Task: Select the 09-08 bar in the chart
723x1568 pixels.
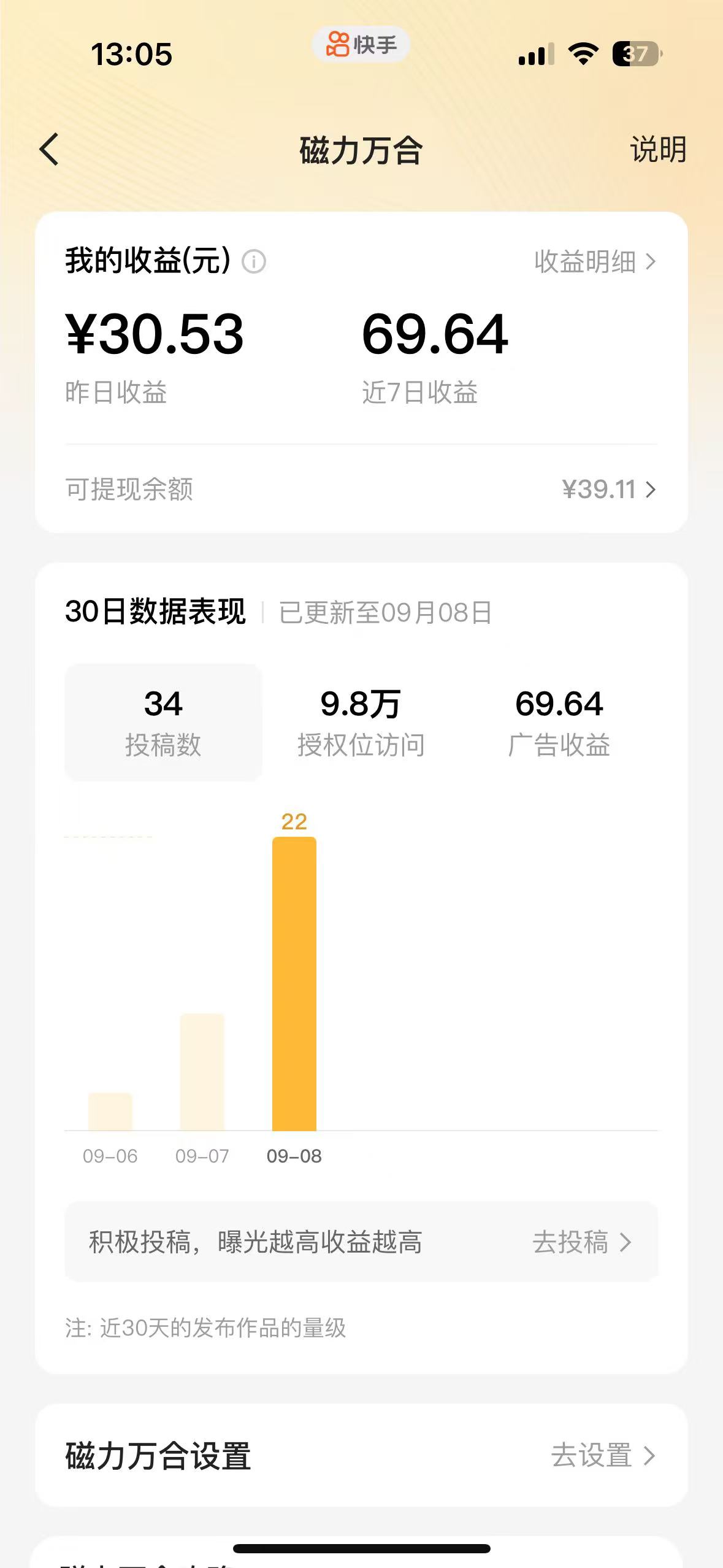Action: point(294,983)
